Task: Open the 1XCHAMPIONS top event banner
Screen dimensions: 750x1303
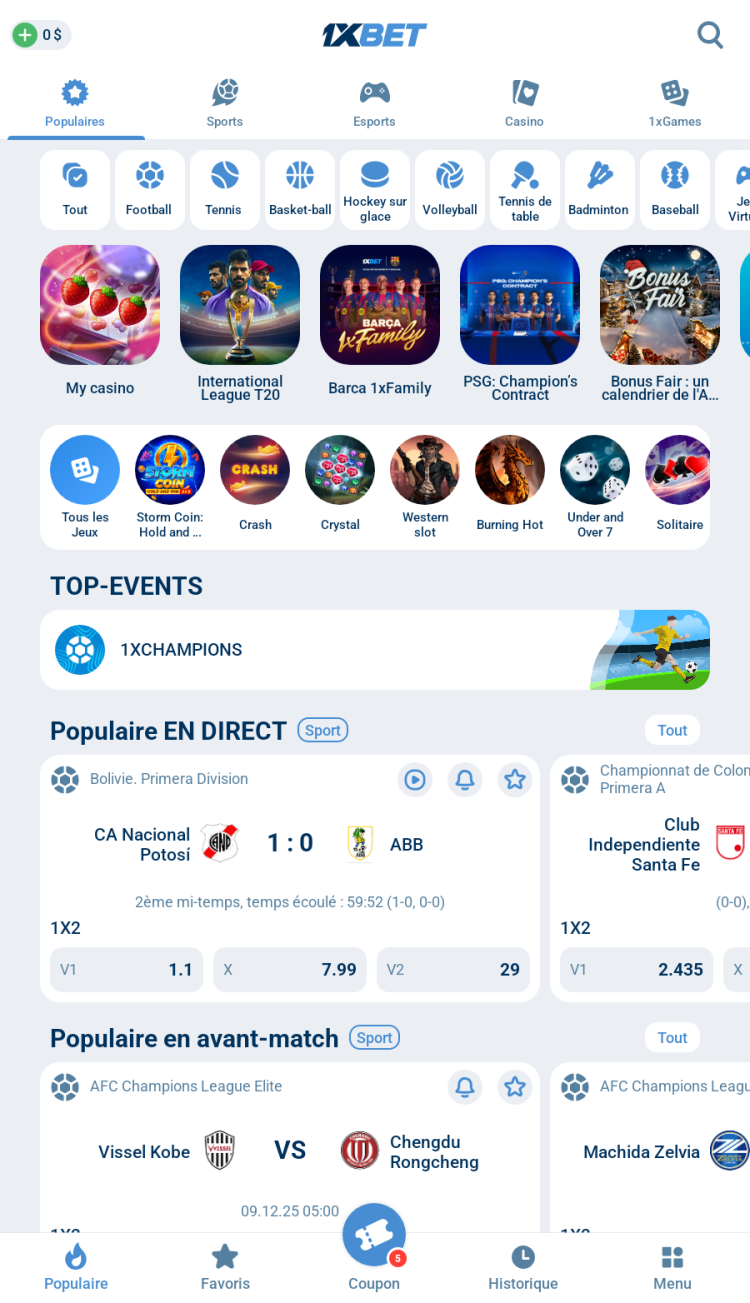Action: [x=375, y=650]
